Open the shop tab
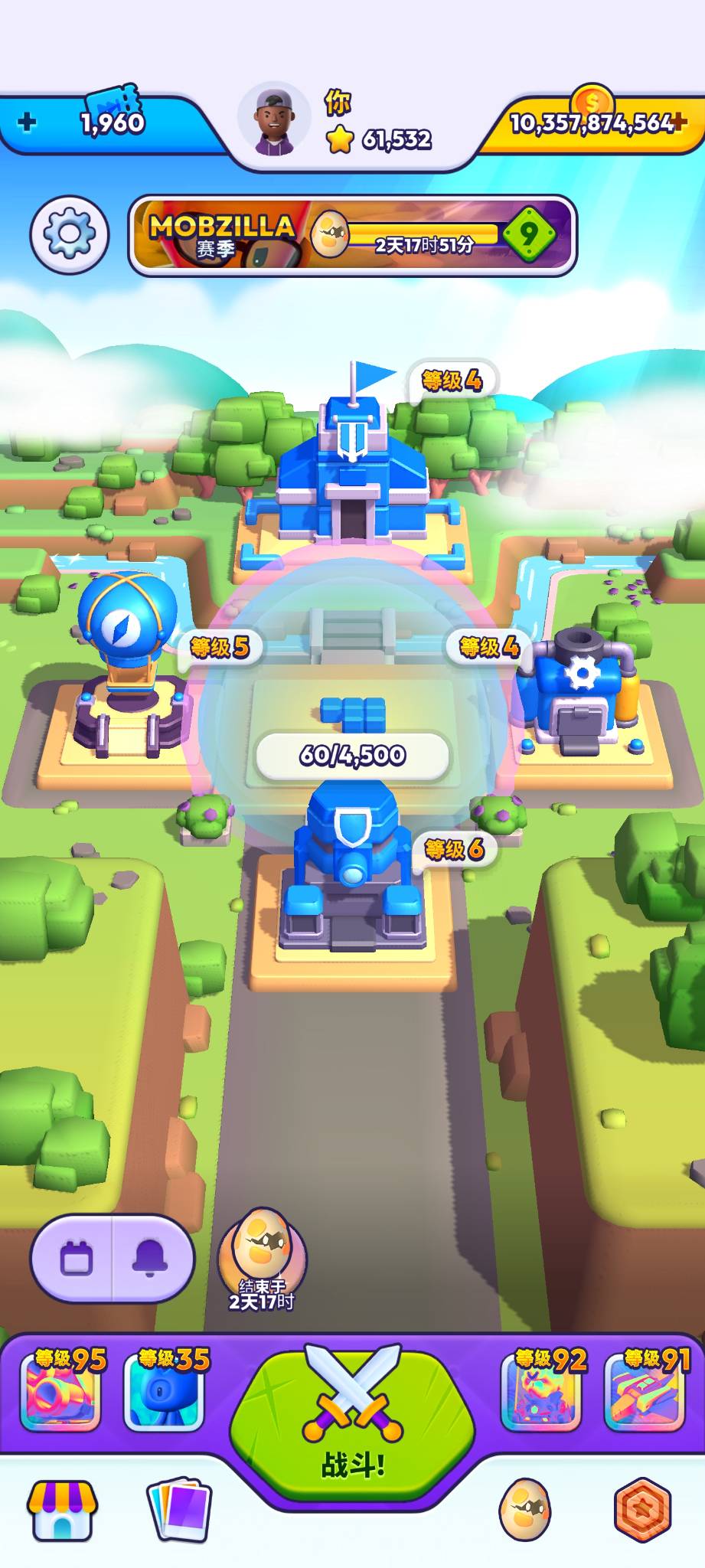 [63, 1510]
